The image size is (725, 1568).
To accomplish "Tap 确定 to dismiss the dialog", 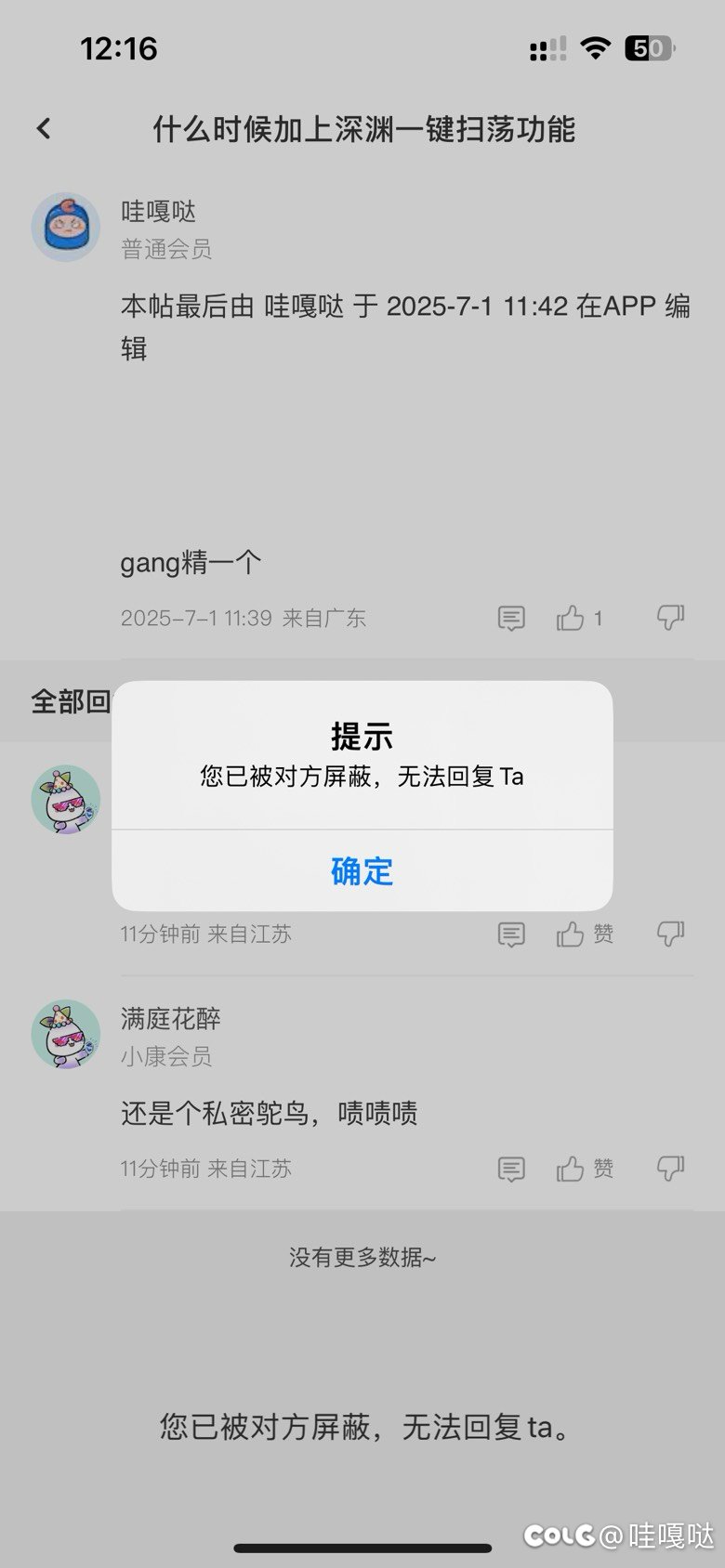I will pos(362,870).
